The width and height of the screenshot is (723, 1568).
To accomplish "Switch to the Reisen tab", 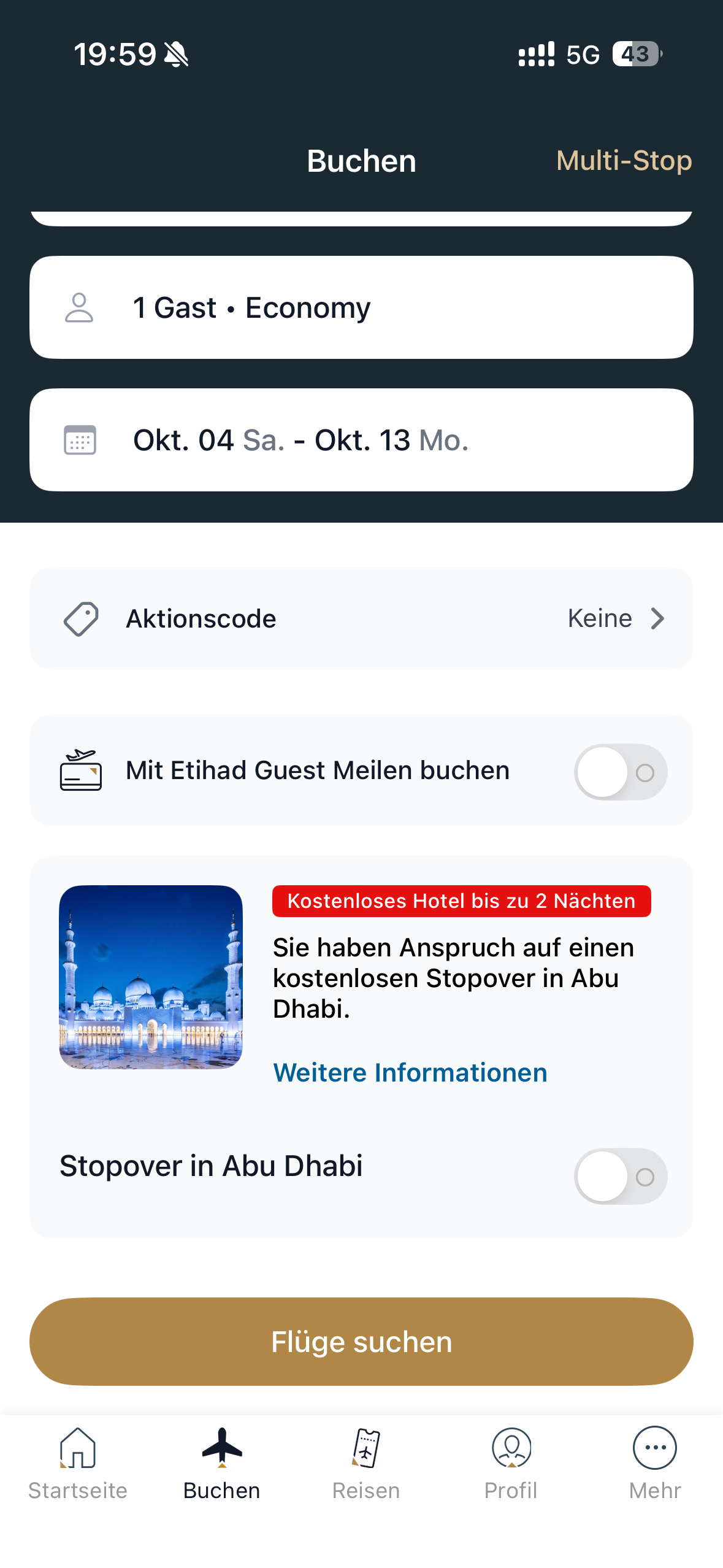I will 366,1463.
